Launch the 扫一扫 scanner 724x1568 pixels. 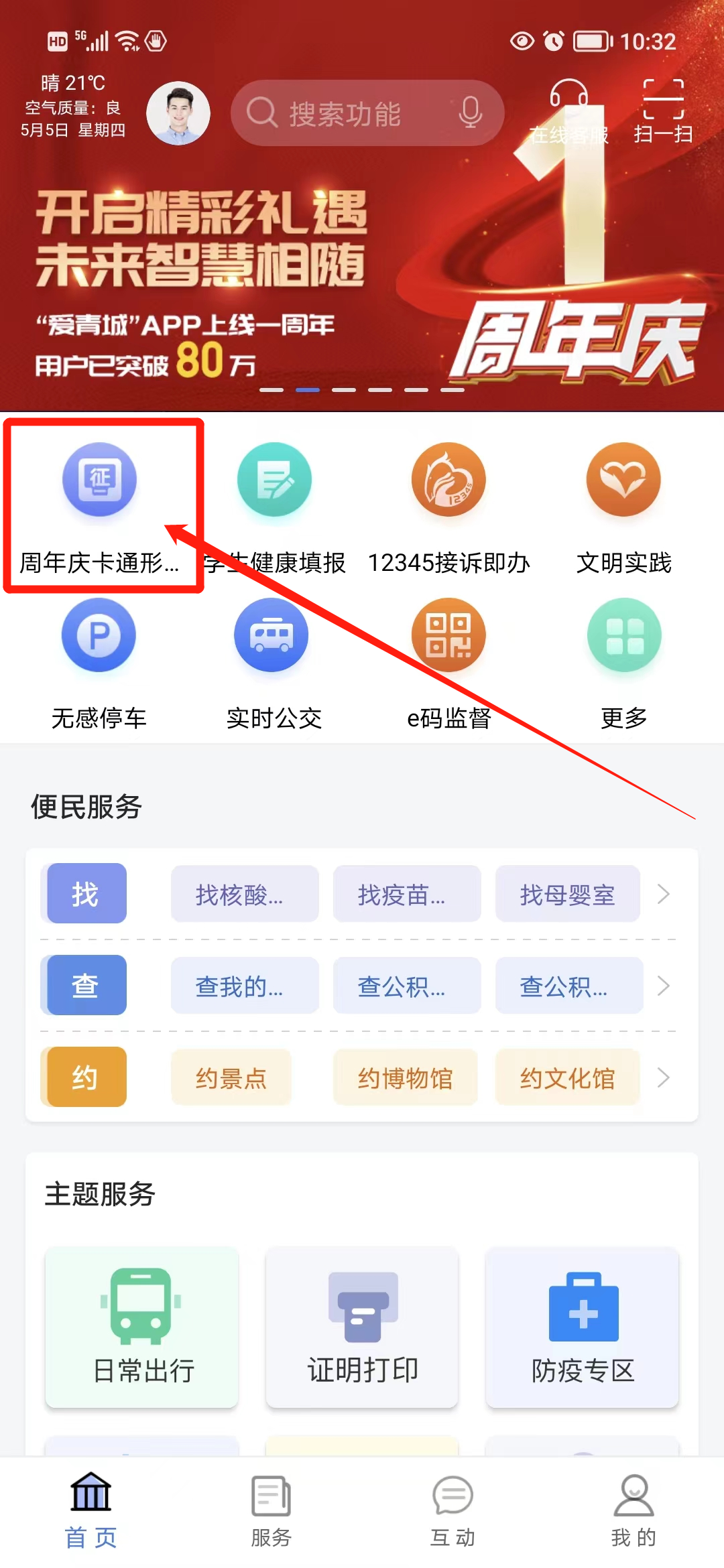(x=663, y=111)
